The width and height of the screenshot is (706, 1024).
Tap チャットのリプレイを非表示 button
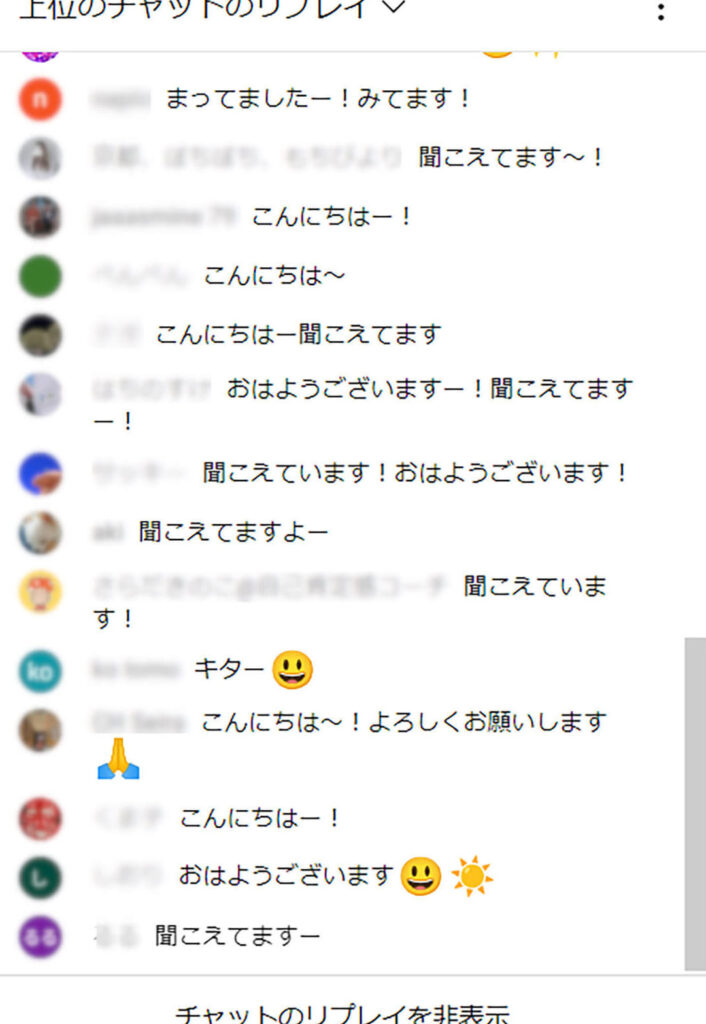tap(343, 1010)
